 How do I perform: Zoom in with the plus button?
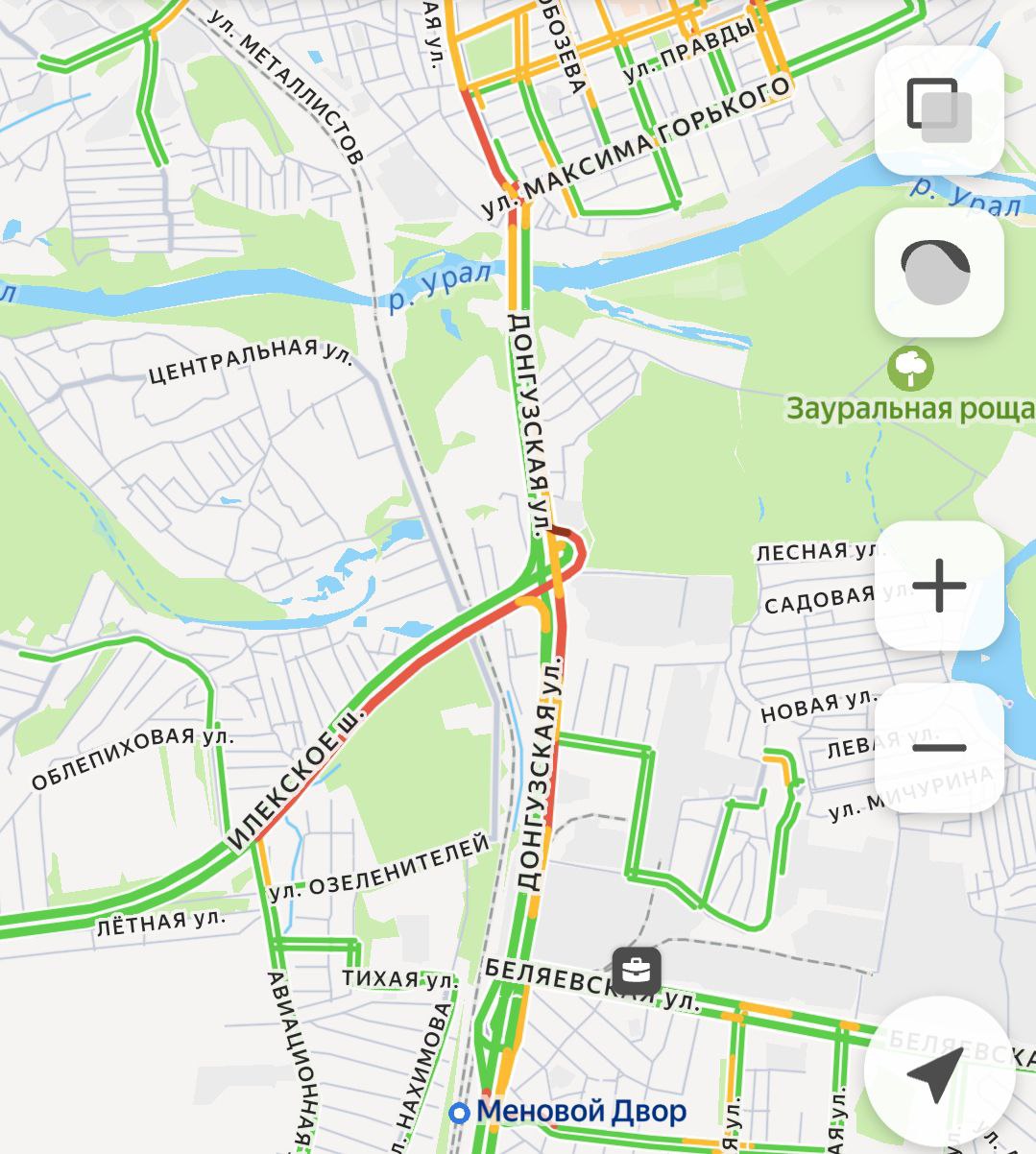(x=938, y=585)
